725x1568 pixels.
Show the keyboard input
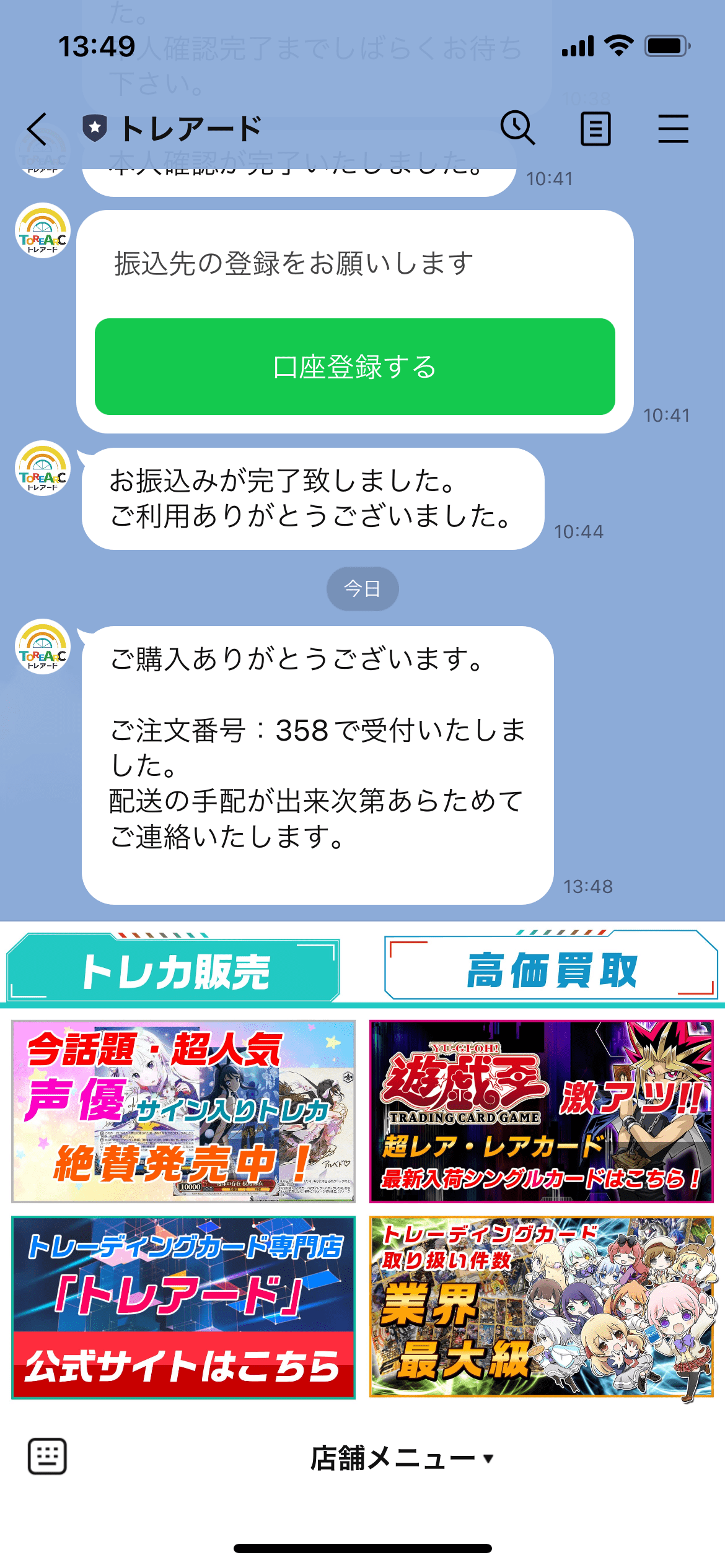point(47,1457)
